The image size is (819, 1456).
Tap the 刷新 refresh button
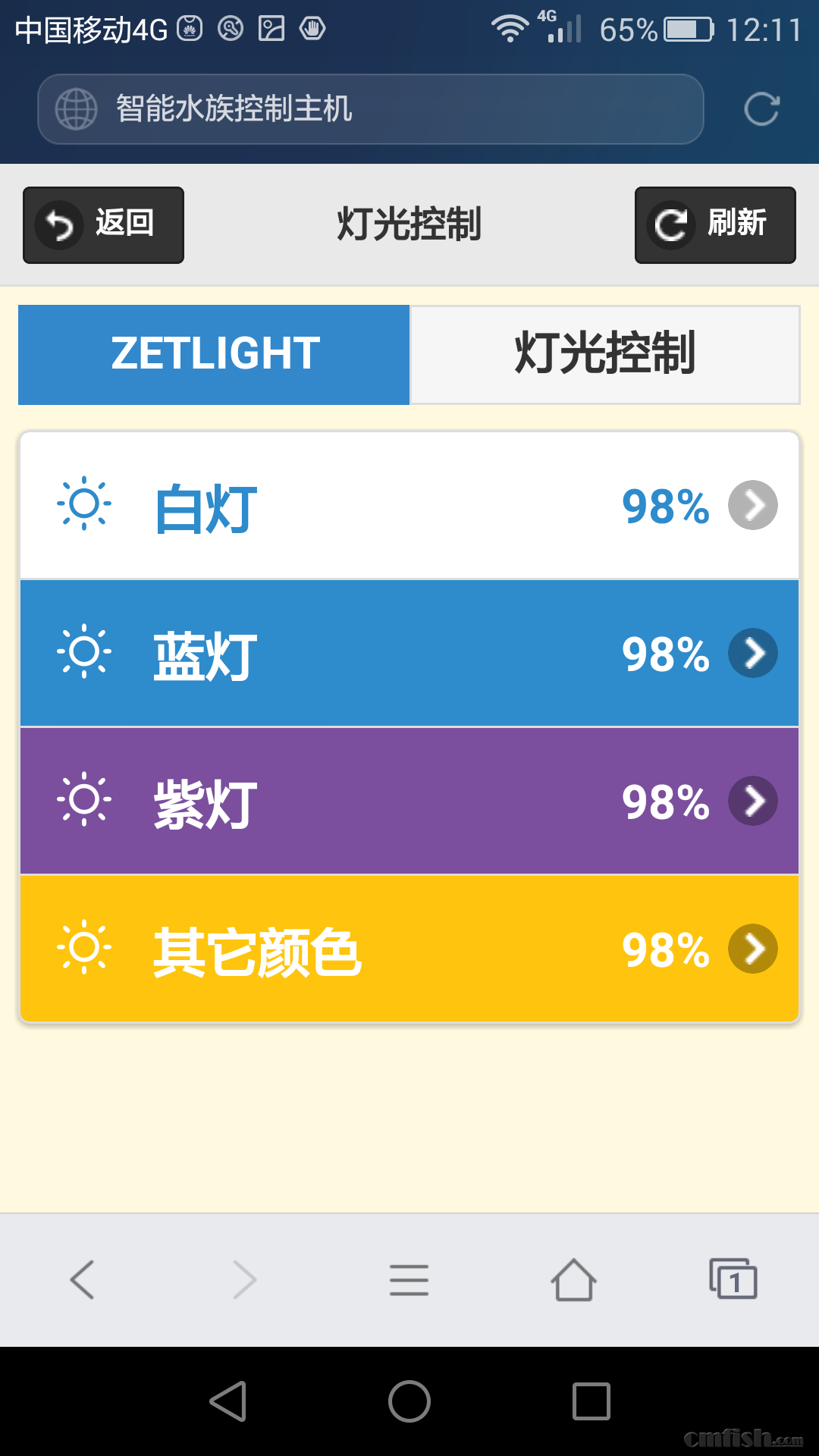[x=714, y=225]
